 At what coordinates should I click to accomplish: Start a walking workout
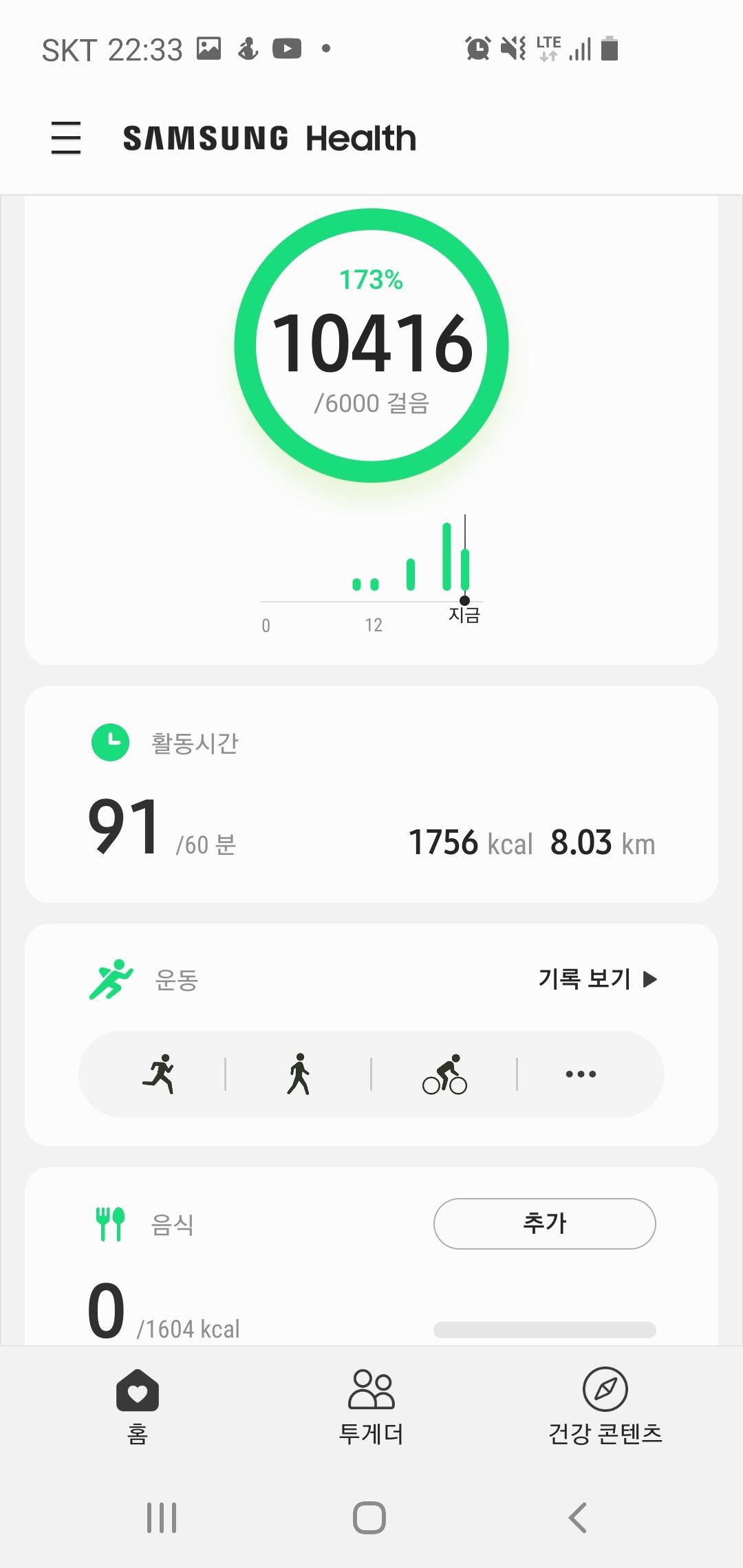tap(299, 1074)
